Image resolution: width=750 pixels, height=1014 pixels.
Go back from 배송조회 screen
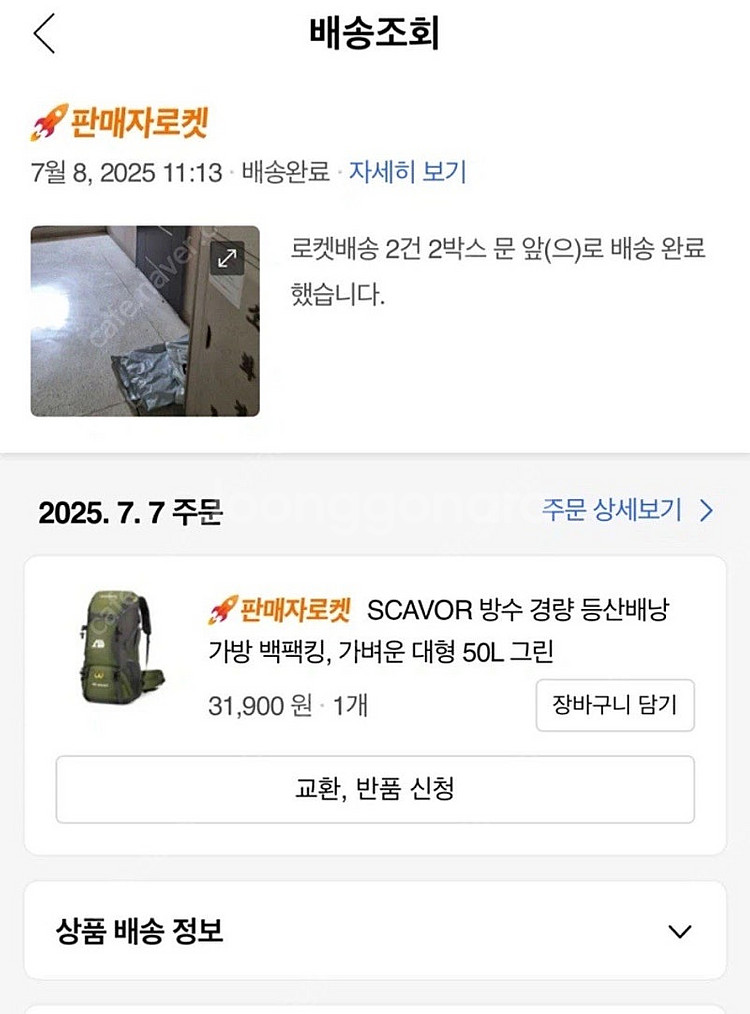click(x=44, y=34)
